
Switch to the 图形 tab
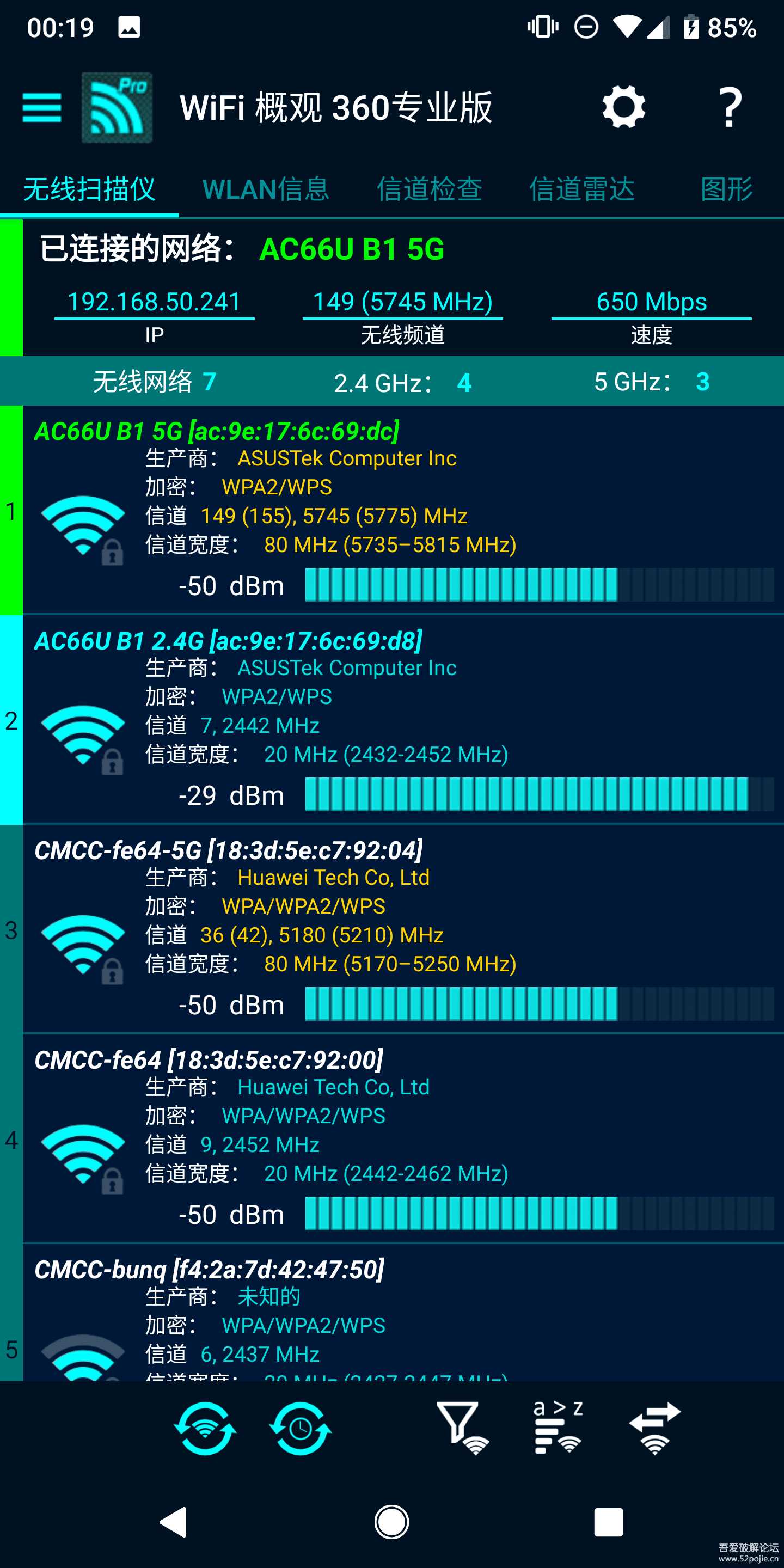pyautogui.click(x=727, y=189)
